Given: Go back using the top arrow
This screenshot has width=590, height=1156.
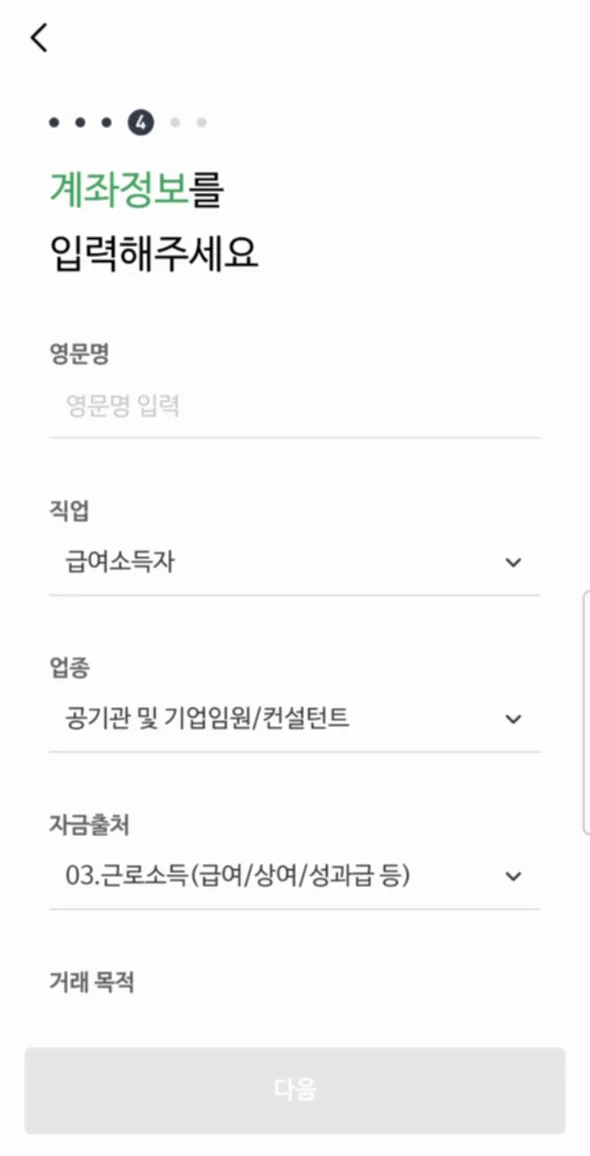Looking at the screenshot, I should [x=39, y=37].
